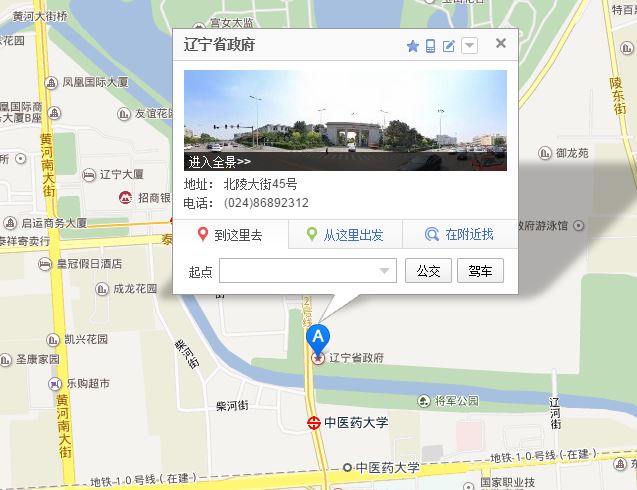The image size is (637, 490).
Task: Focus the 起点 starting point field
Action: click(300, 271)
